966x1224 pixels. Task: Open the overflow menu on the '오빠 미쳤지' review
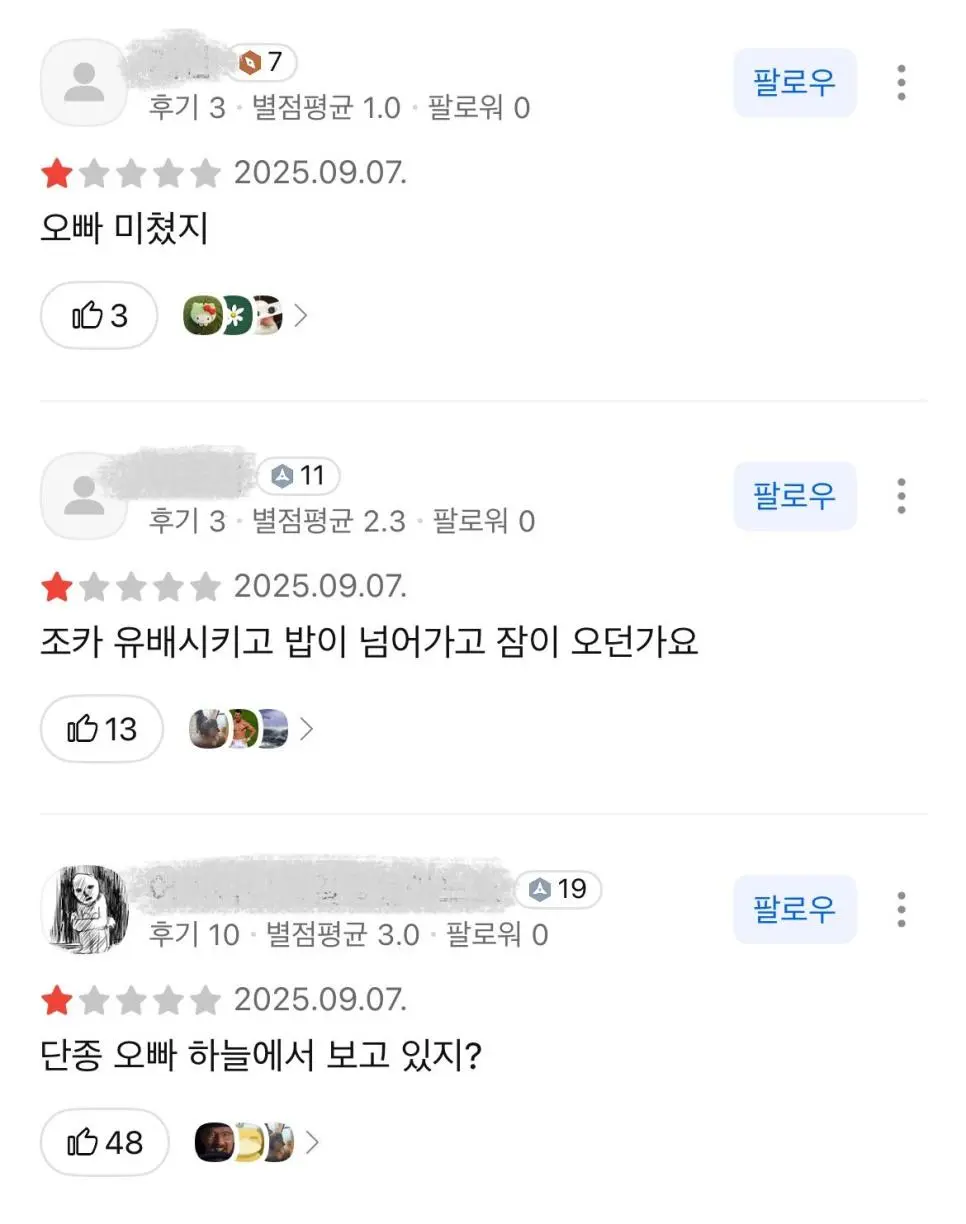pyautogui.click(x=901, y=82)
